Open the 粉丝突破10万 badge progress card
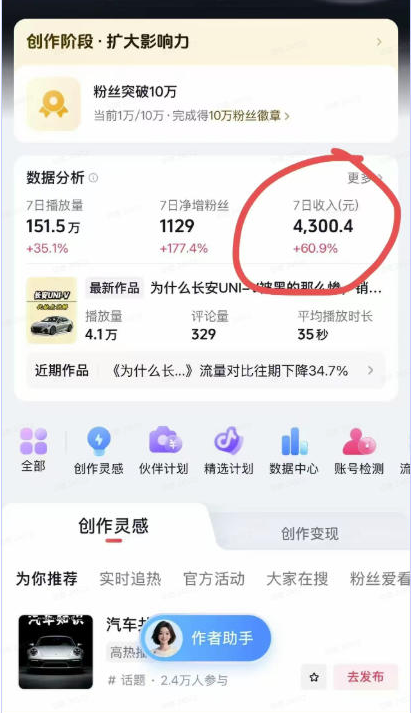 206,104
